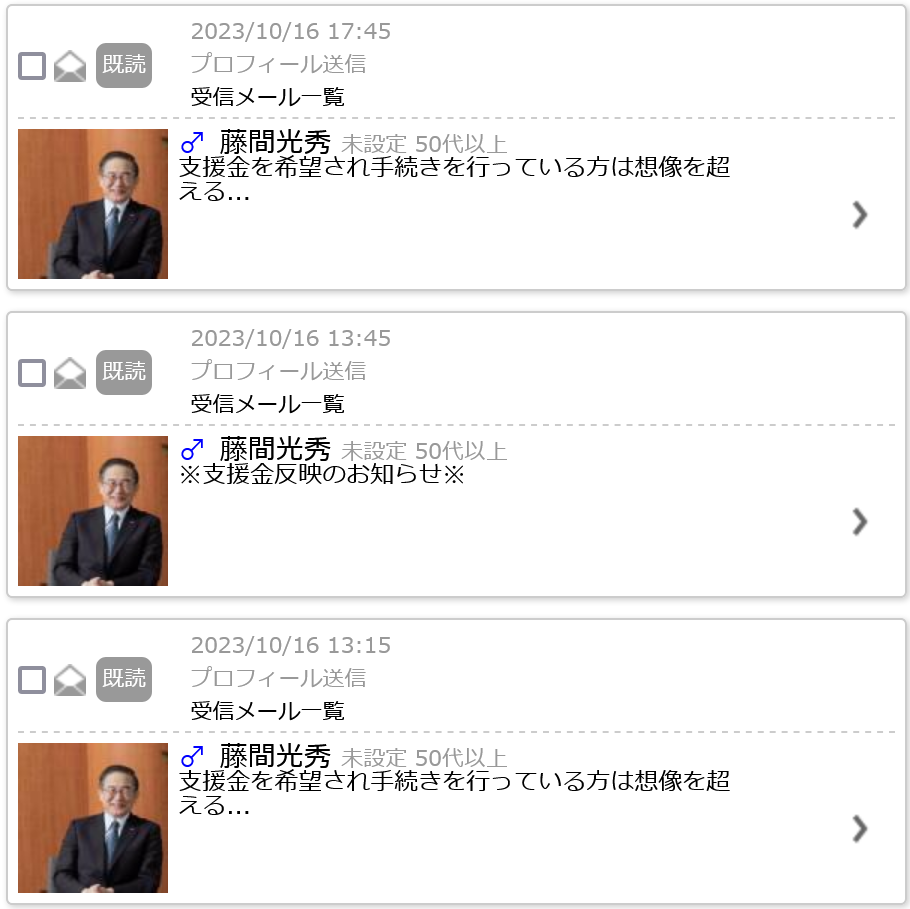View the 13:15 message from 藤間光秀
Viewport: 910px width, 909px height.
tap(455, 794)
